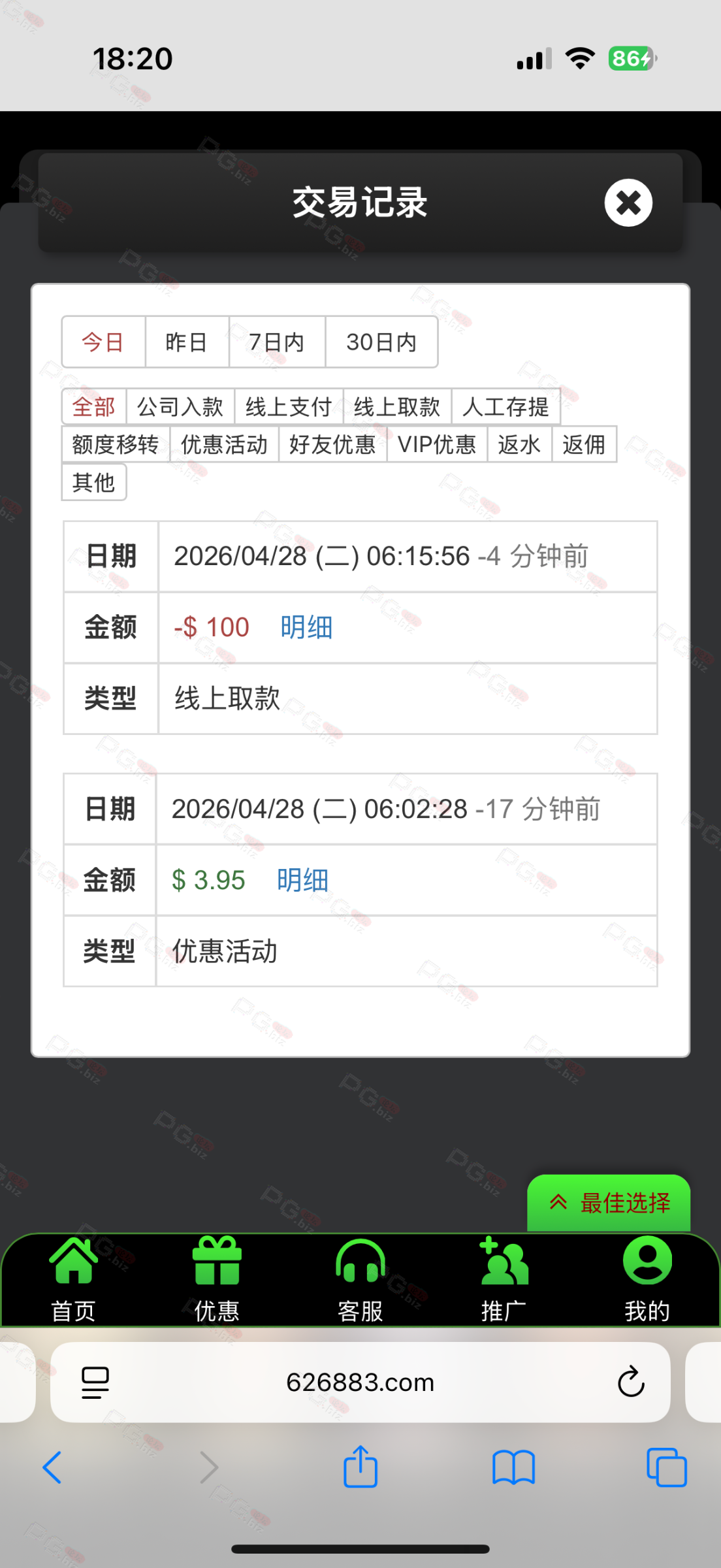721x1568 pixels.
Task: View 明细 of the $3.95 bonus
Action: [302, 880]
